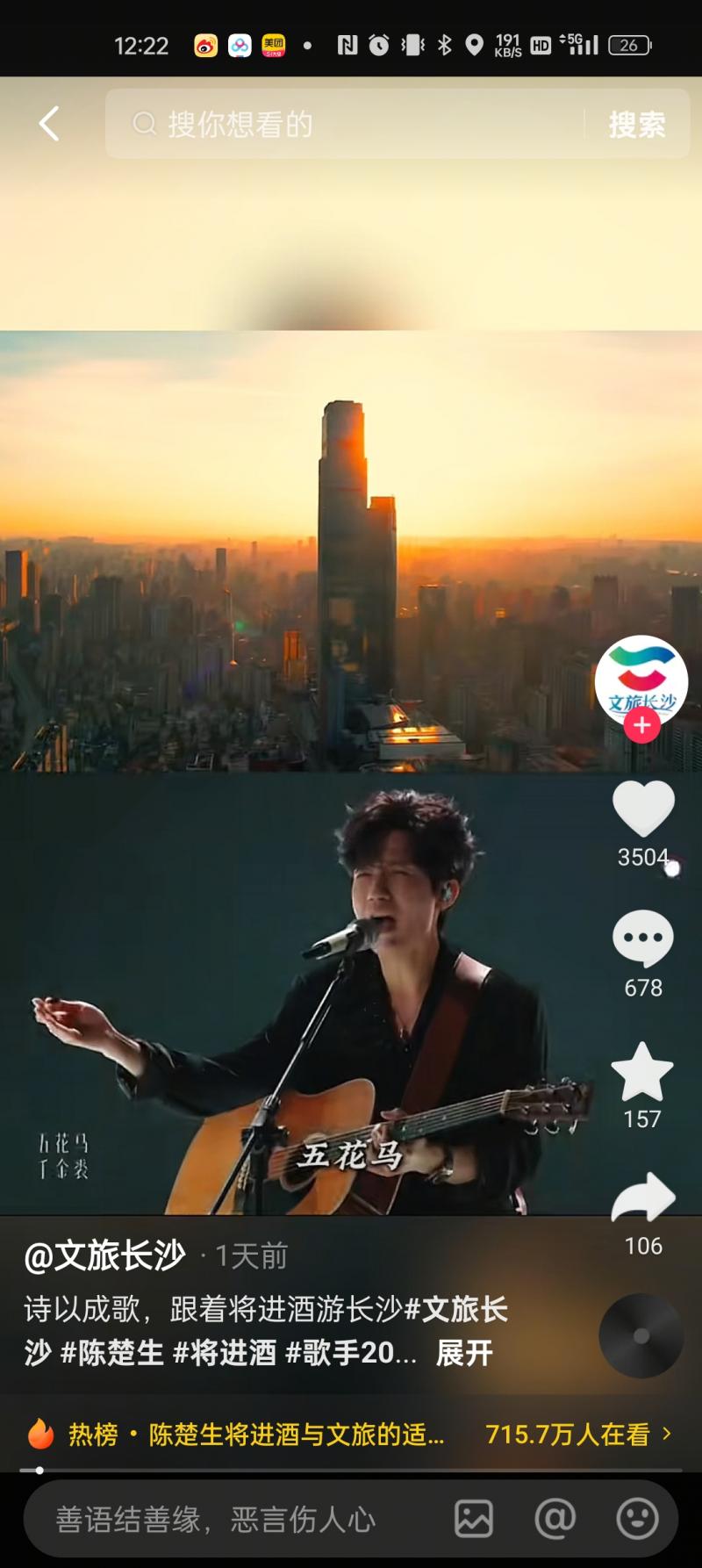Open the emoji picker
Image resolution: width=702 pixels, height=1568 pixels.
click(x=637, y=1519)
